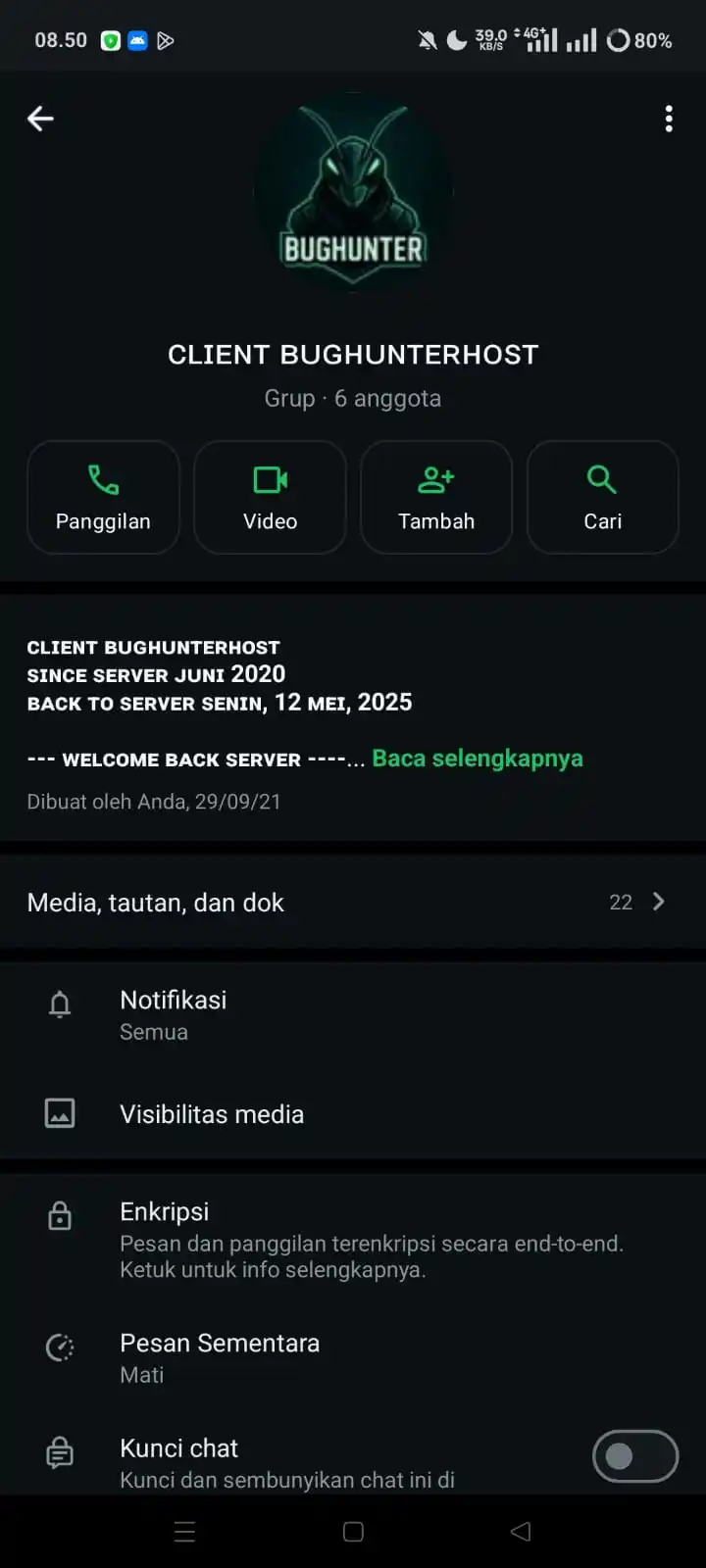Go back using the top arrow

pos(40,119)
